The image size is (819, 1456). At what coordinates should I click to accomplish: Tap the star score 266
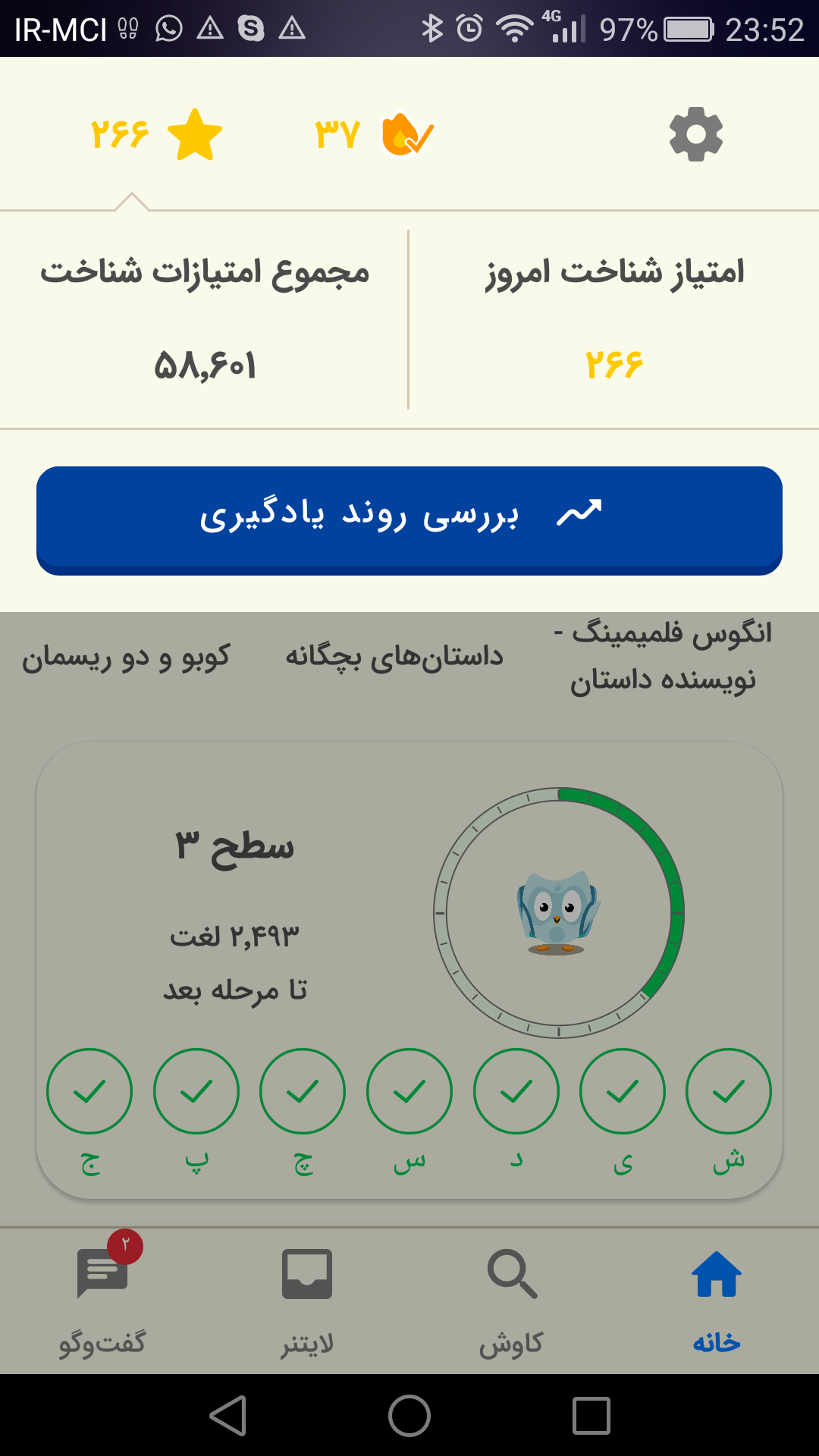tap(157, 134)
